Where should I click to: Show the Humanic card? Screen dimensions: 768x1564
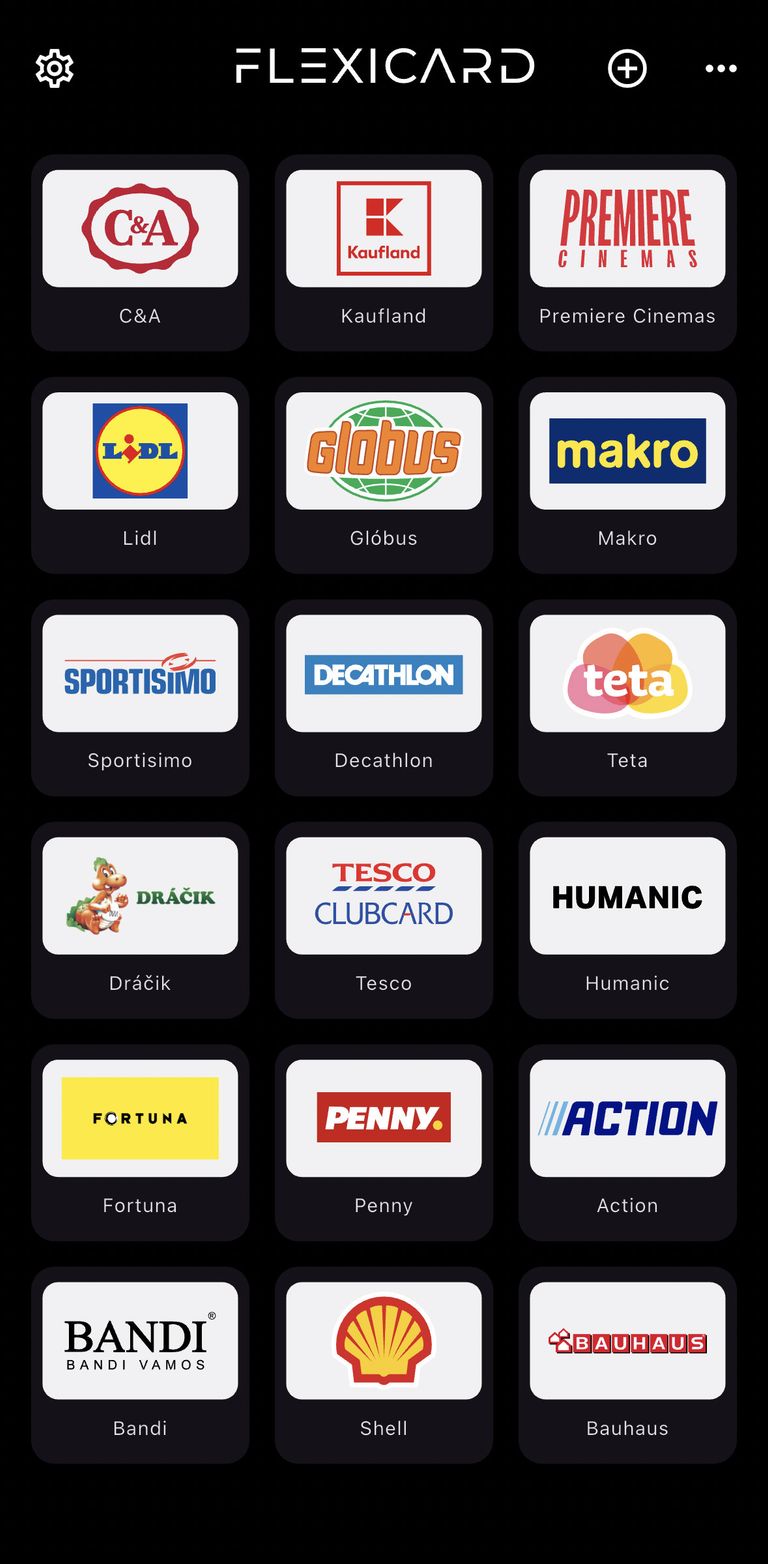pyautogui.click(x=627, y=920)
